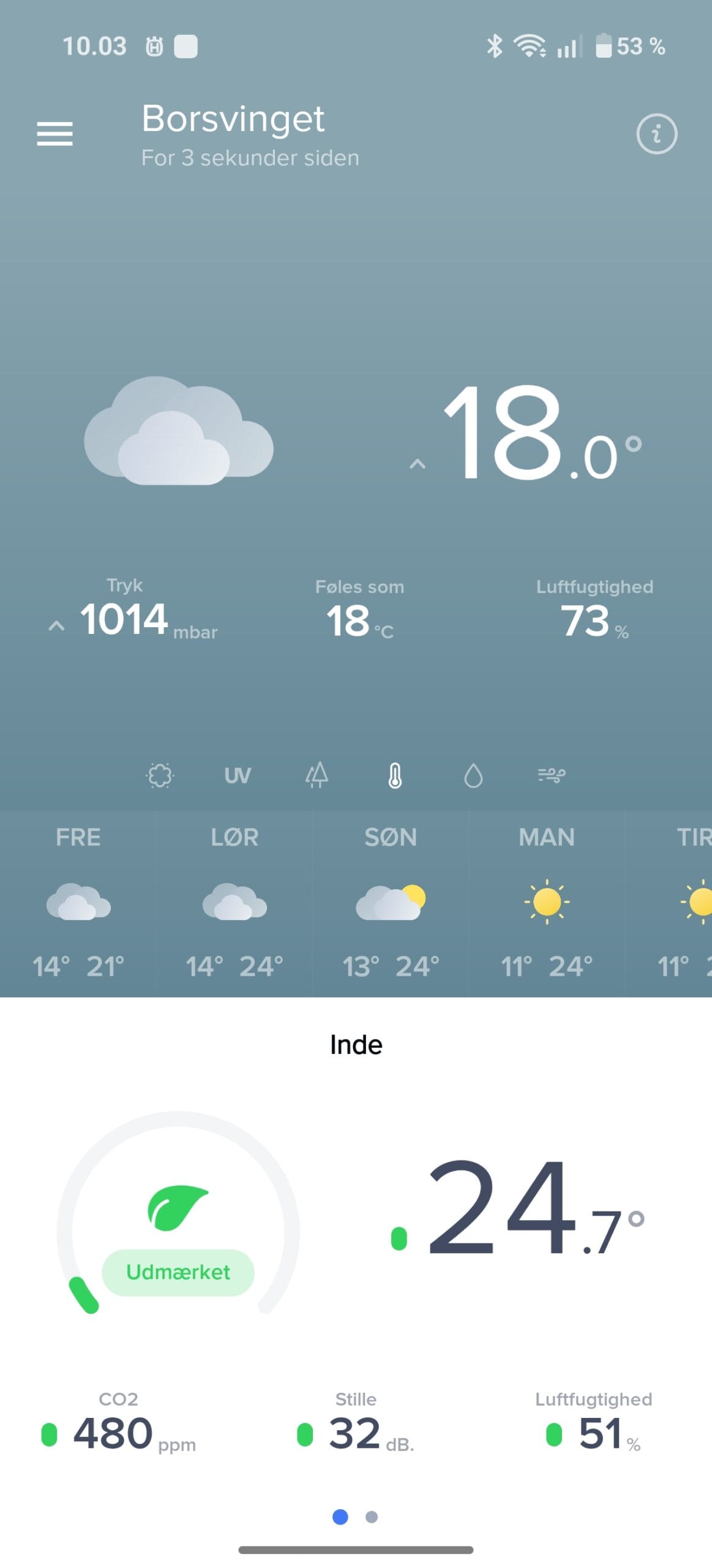Open Friday's forecast tile
The height and width of the screenshot is (1568, 712).
click(78, 903)
